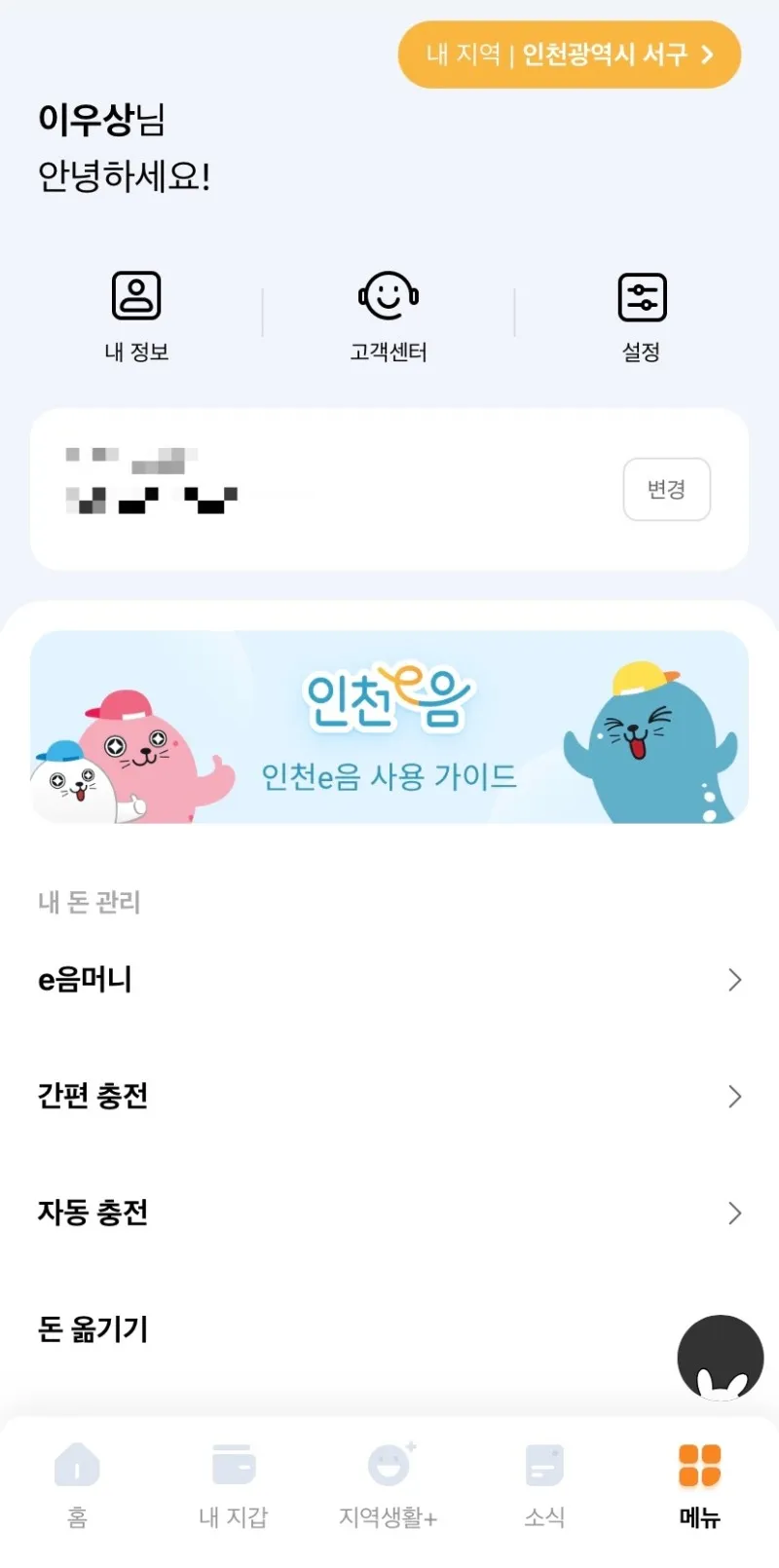Screen dimensions: 779x1568
Task: Open the e음머니 row
Action: [x=389, y=980]
